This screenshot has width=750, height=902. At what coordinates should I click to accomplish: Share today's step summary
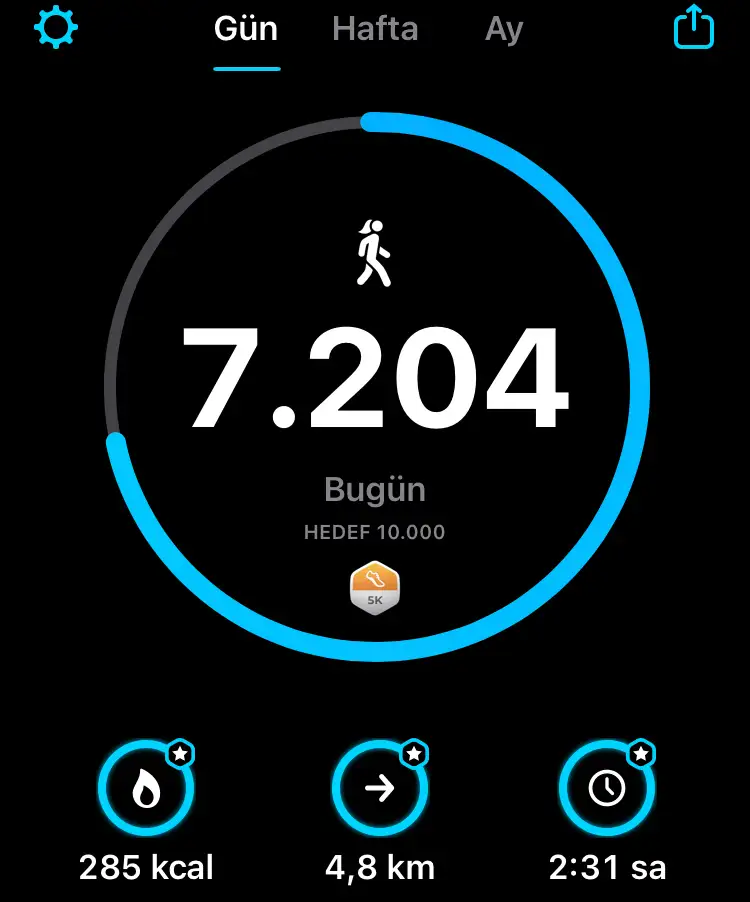pos(694,29)
